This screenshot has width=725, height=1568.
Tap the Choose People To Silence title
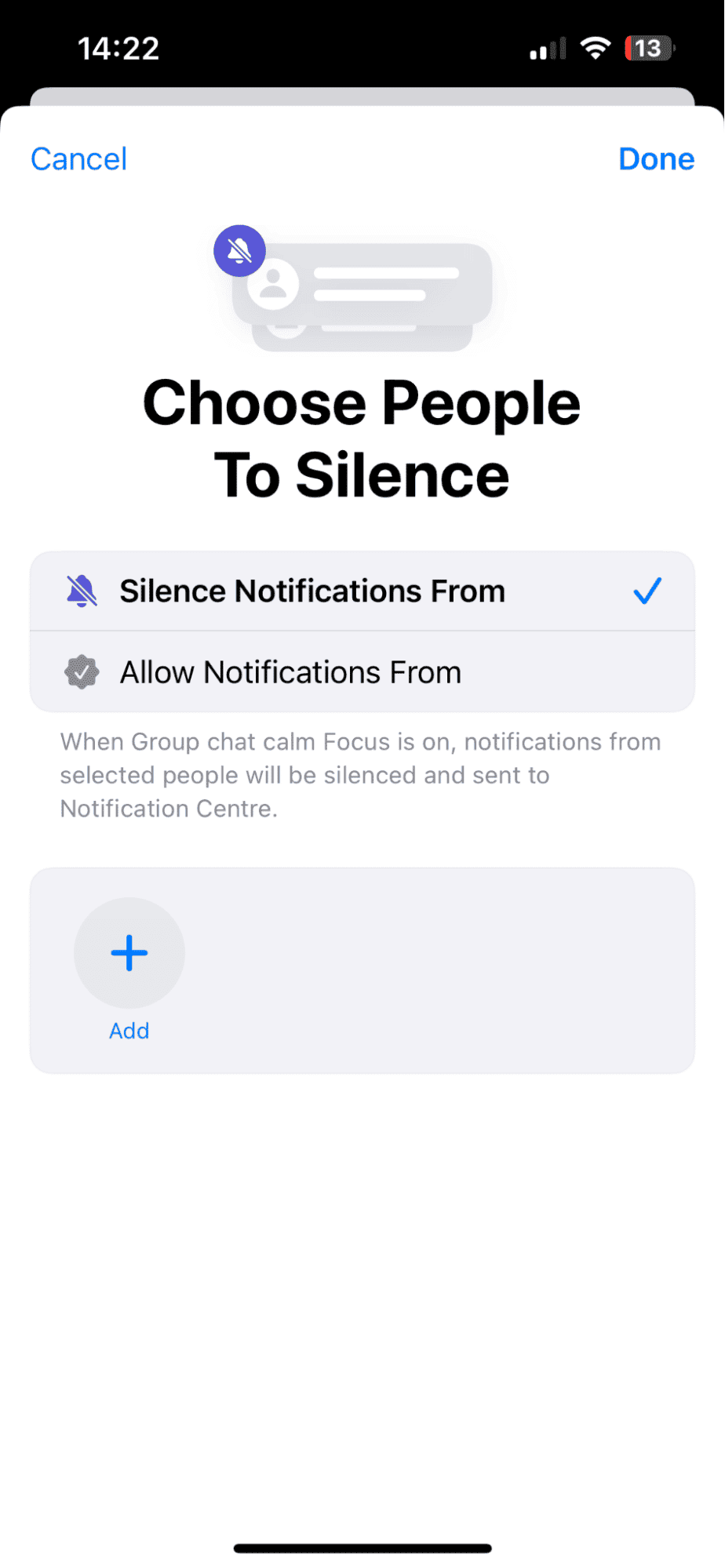click(x=362, y=437)
